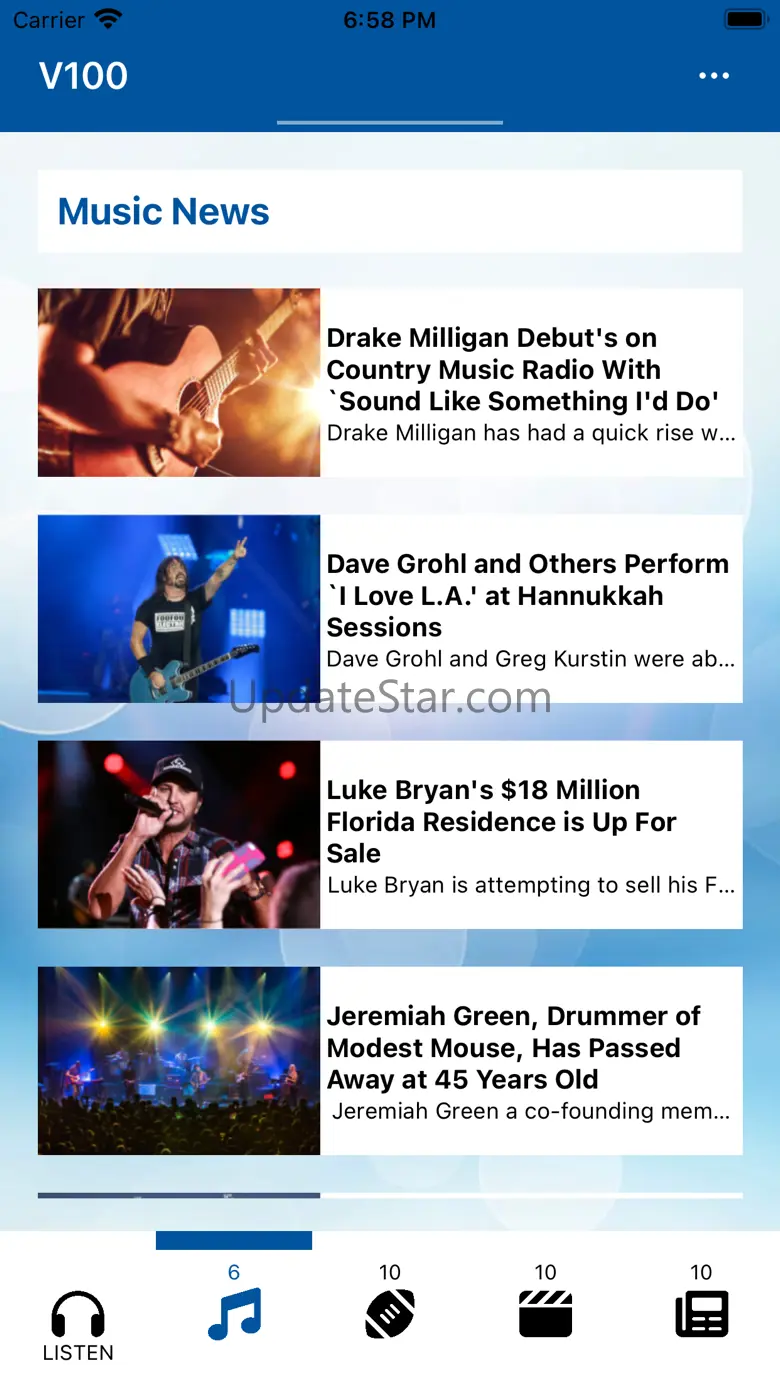Switch to the football sports tab
This screenshot has height=1387, width=780.
[x=390, y=1311]
